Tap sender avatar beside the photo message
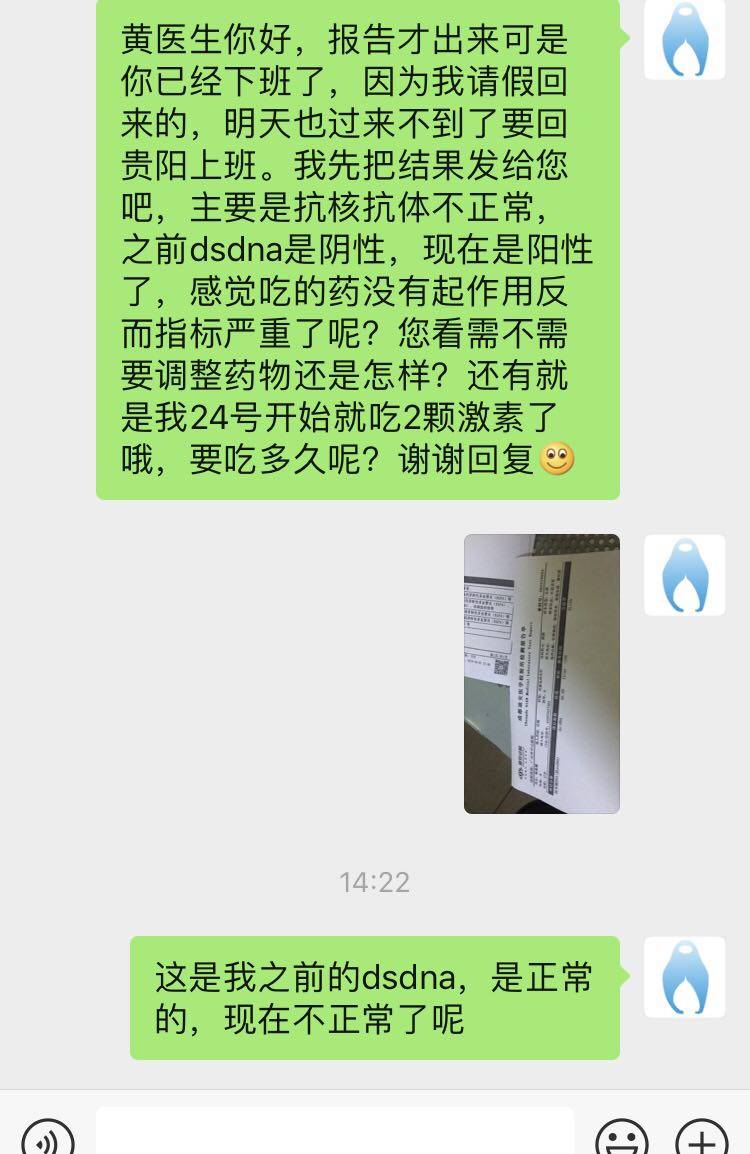Screen dimensions: 750x1154 tap(684, 575)
